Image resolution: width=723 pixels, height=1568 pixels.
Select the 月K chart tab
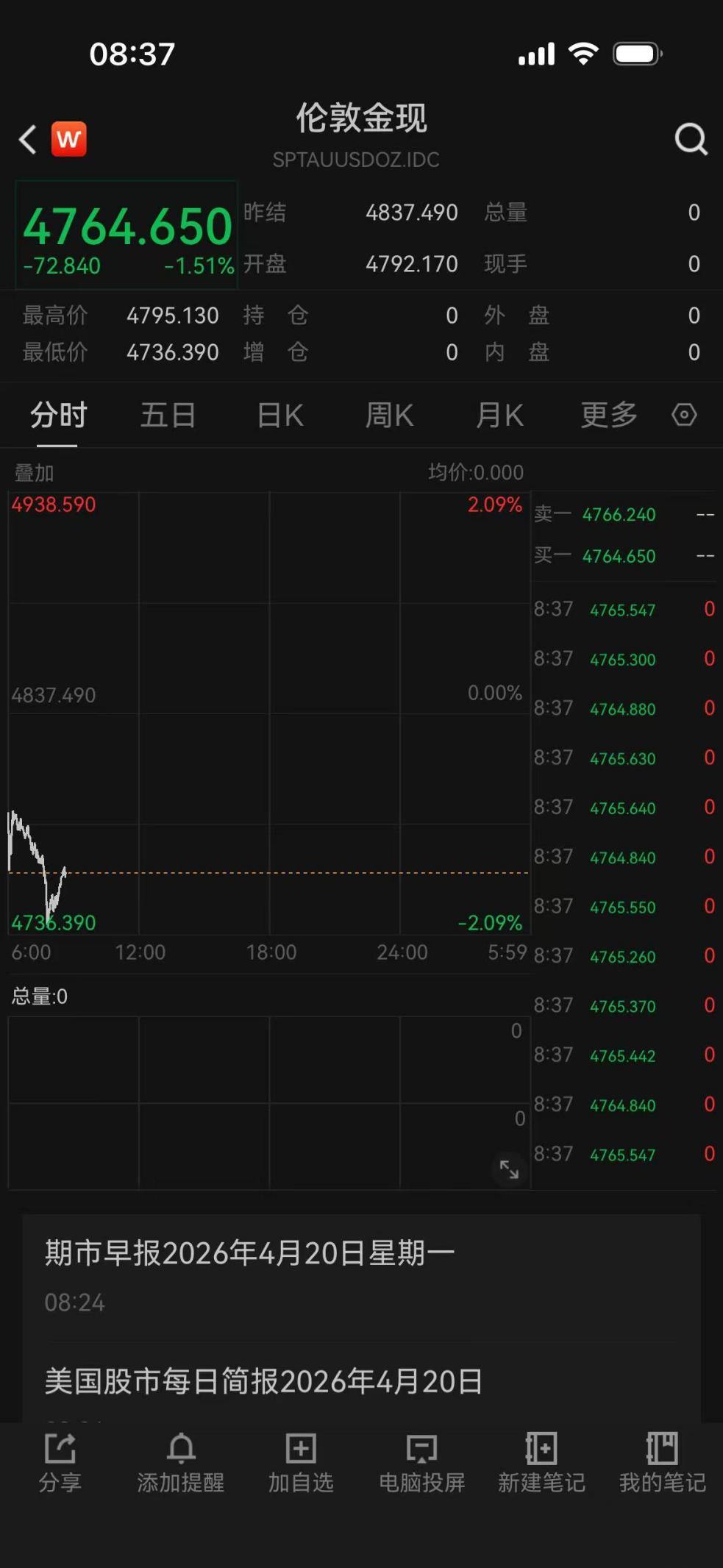coord(499,416)
